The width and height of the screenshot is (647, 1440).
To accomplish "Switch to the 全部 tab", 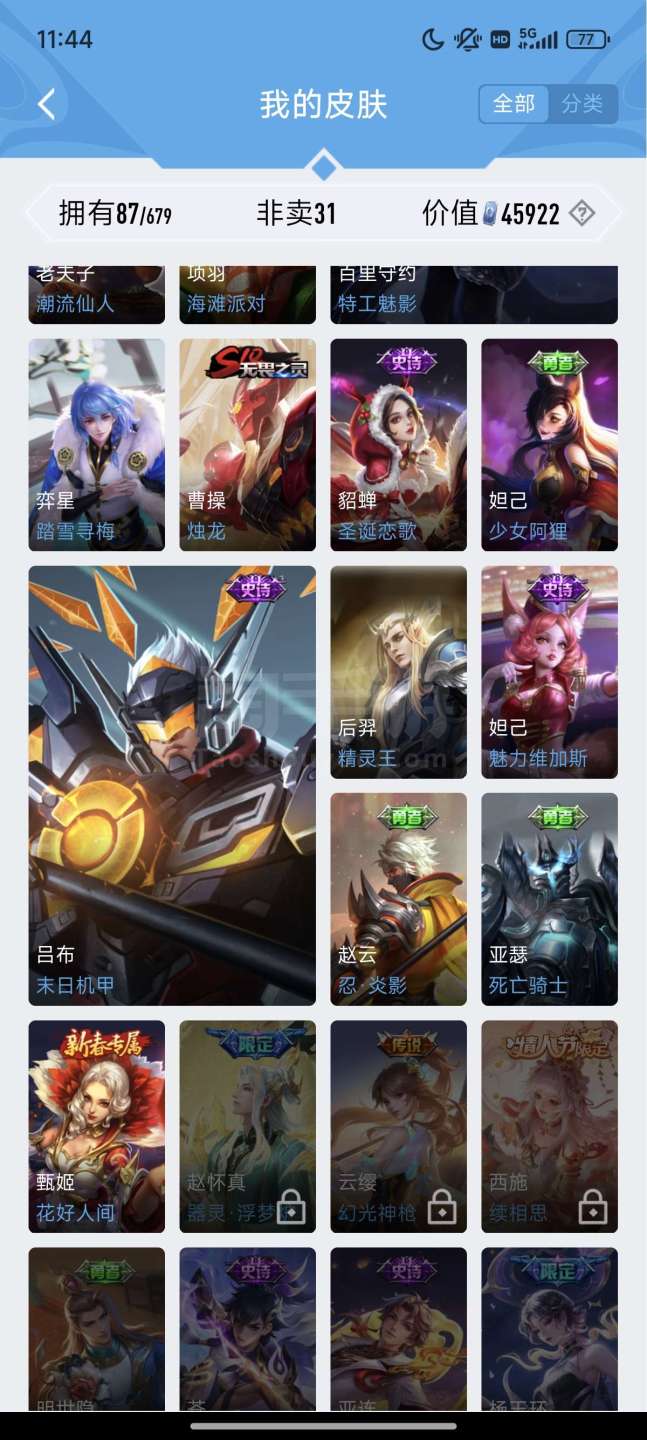I will (514, 104).
